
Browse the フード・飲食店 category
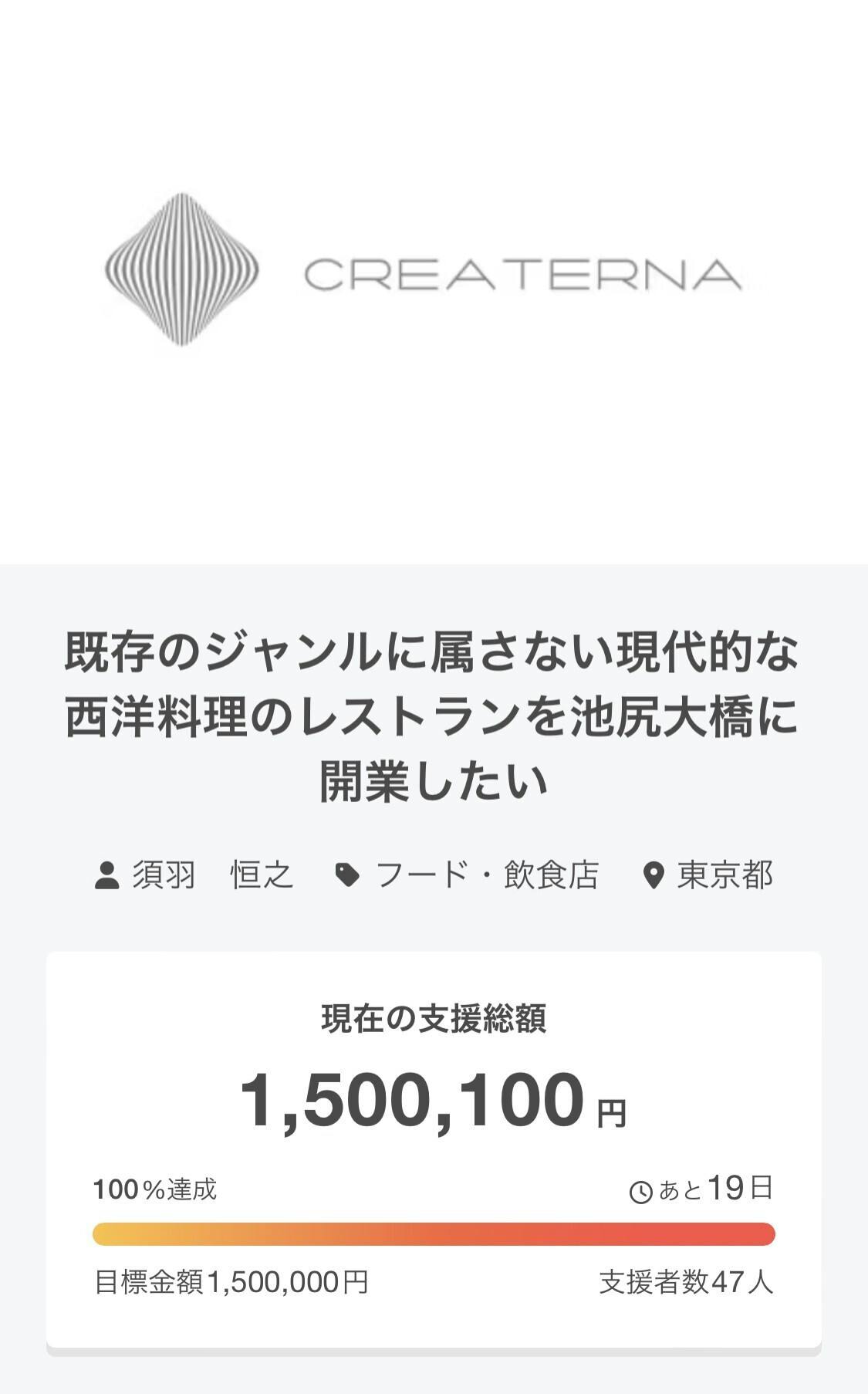486,875
